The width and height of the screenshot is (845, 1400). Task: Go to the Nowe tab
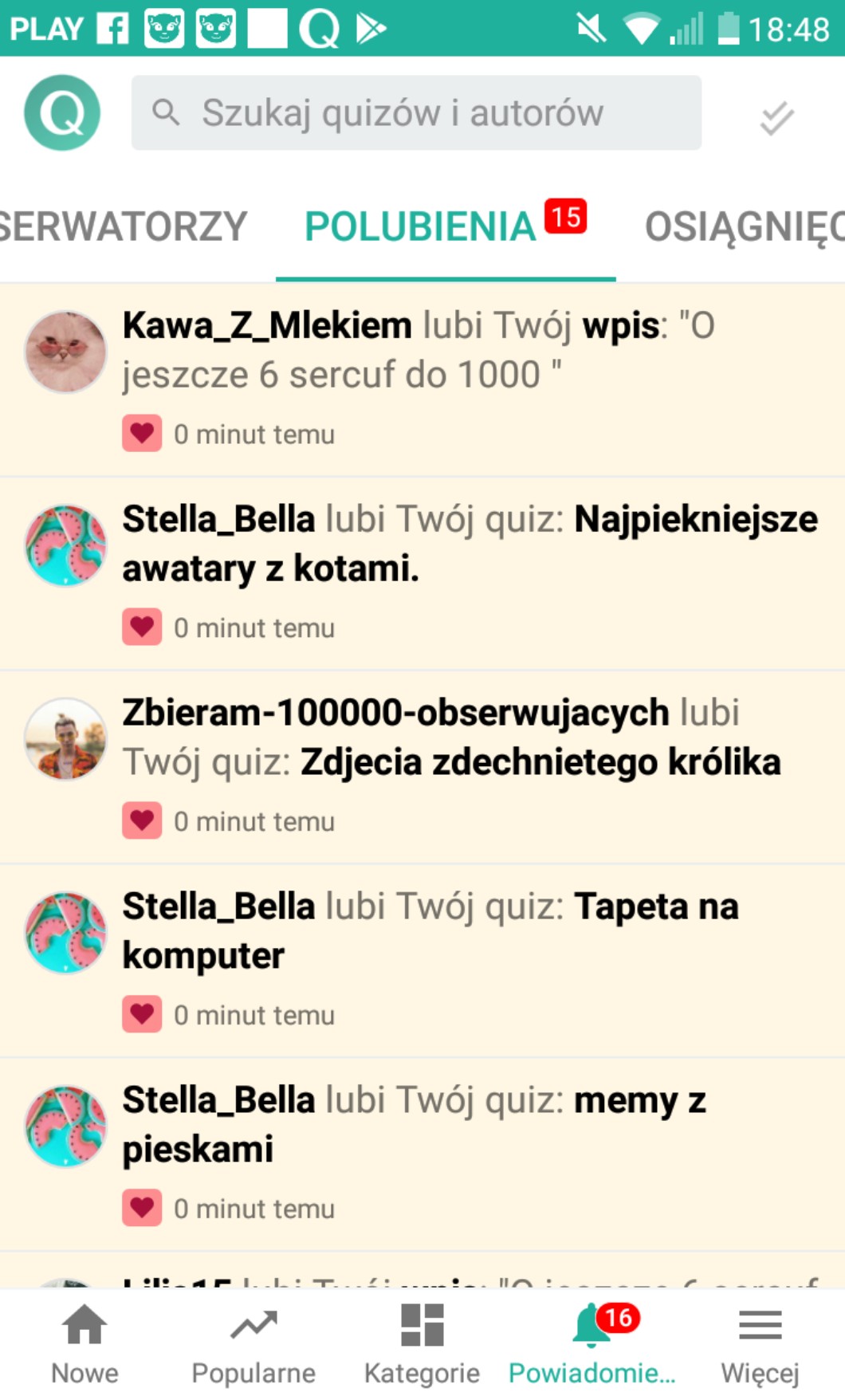tap(84, 1344)
